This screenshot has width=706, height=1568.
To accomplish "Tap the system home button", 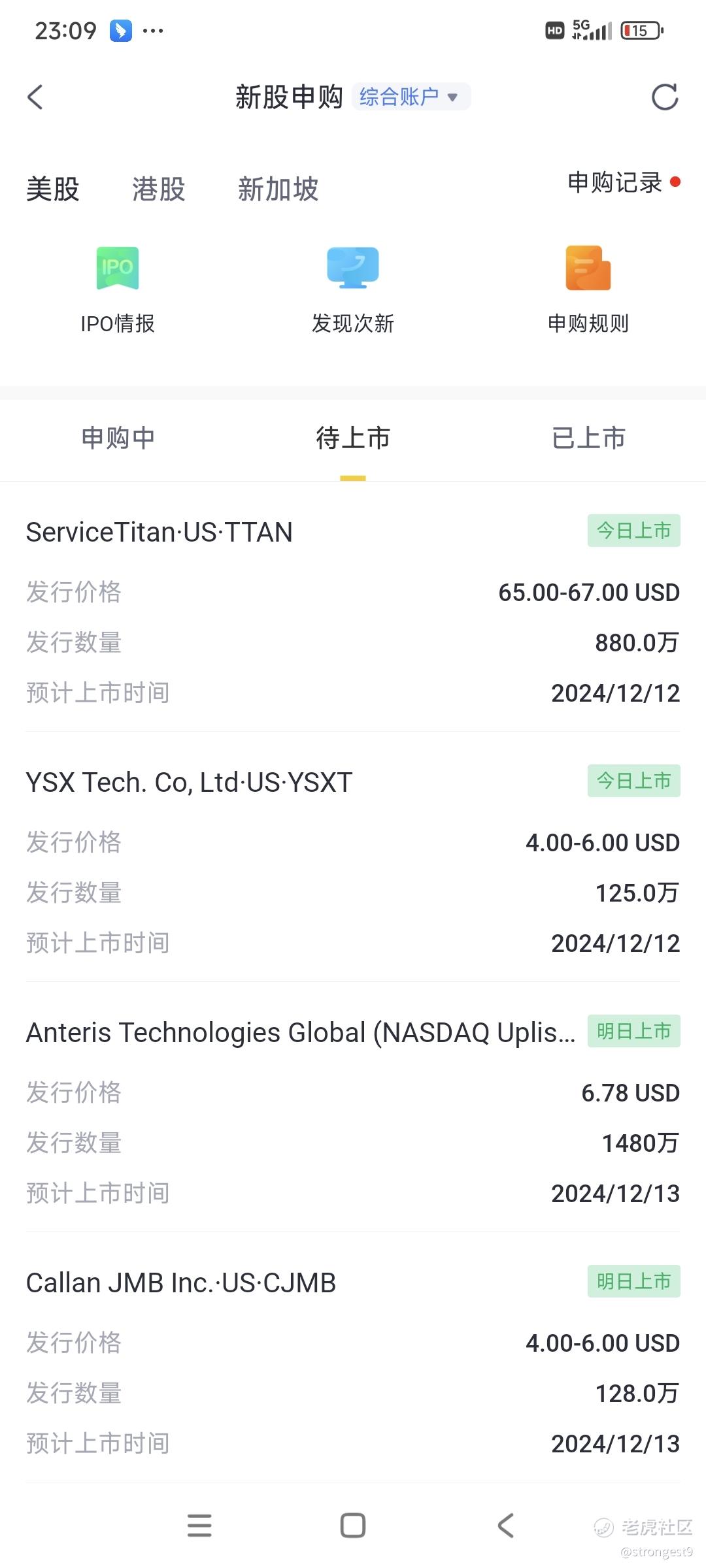I will [353, 1526].
